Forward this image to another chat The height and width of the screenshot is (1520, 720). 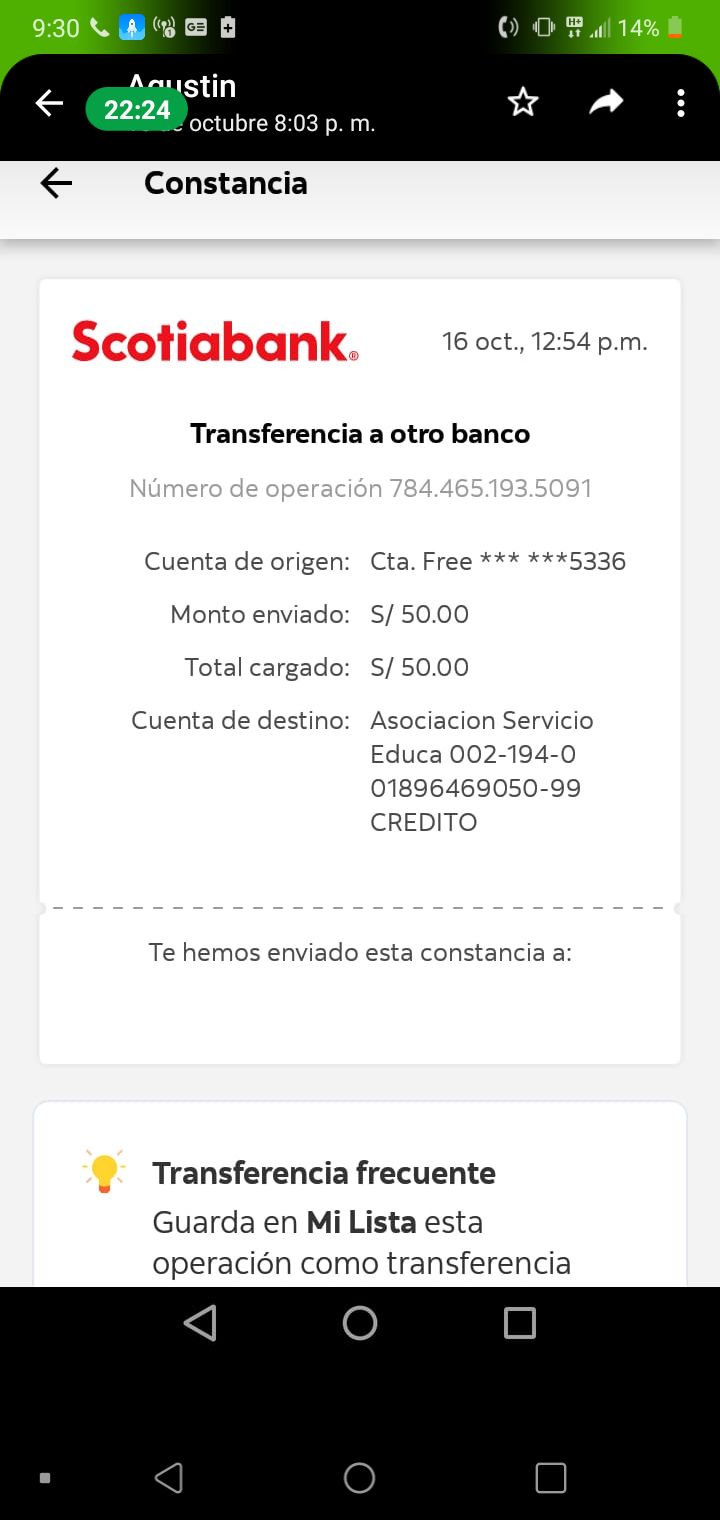click(x=605, y=102)
